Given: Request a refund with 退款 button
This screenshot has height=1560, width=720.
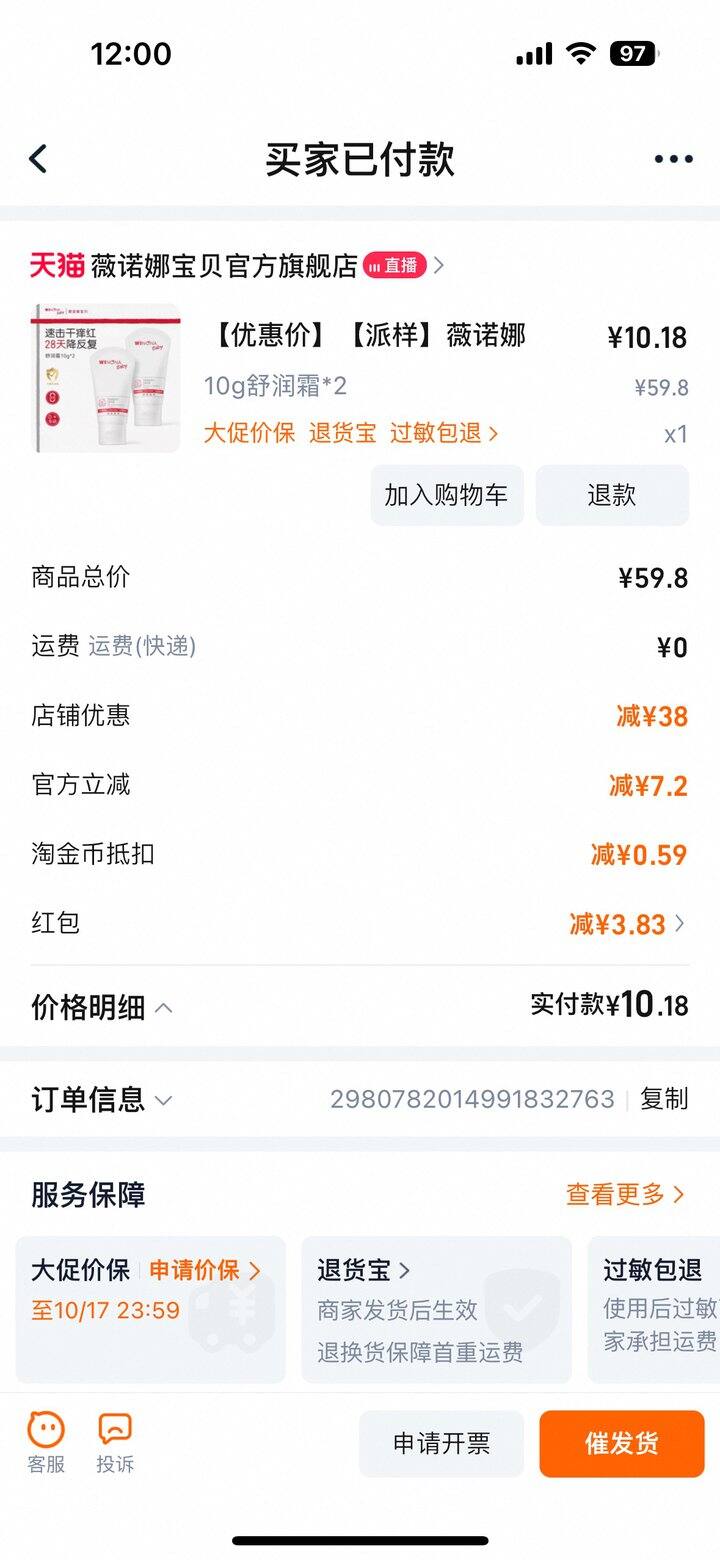Looking at the screenshot, I should tap(611, 495).
